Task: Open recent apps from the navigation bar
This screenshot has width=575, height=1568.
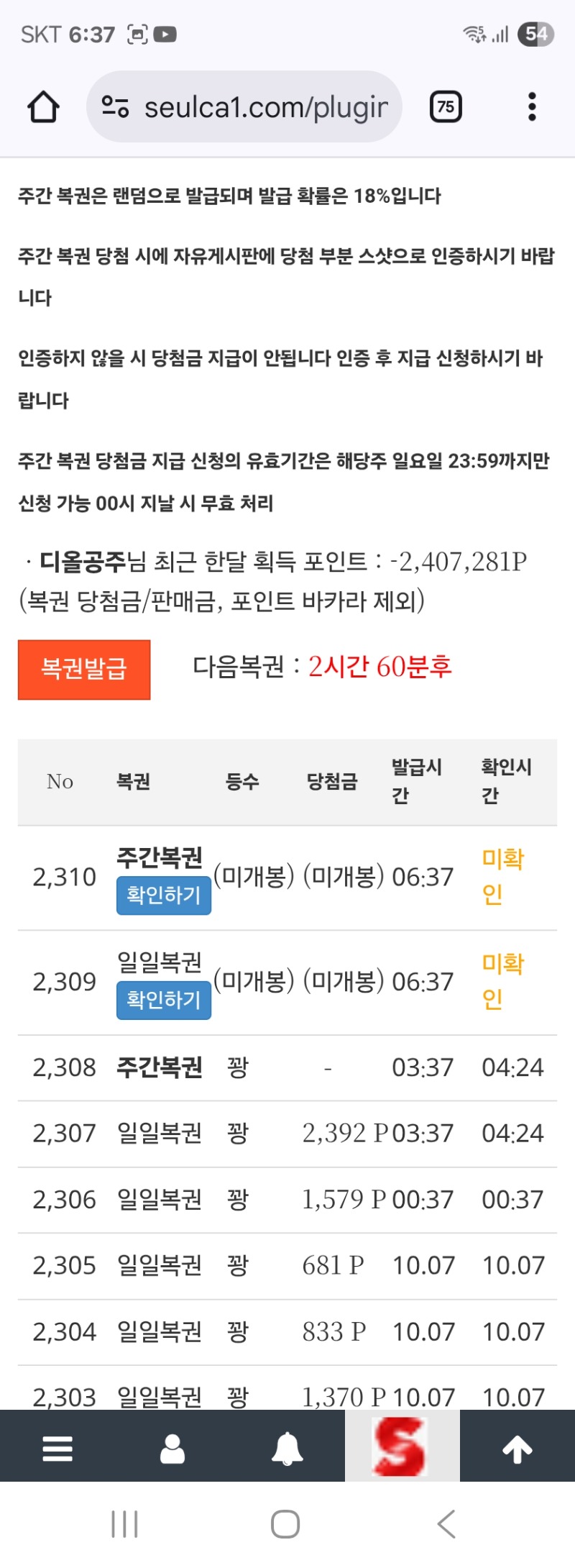Action: (x=125, y=1523)
